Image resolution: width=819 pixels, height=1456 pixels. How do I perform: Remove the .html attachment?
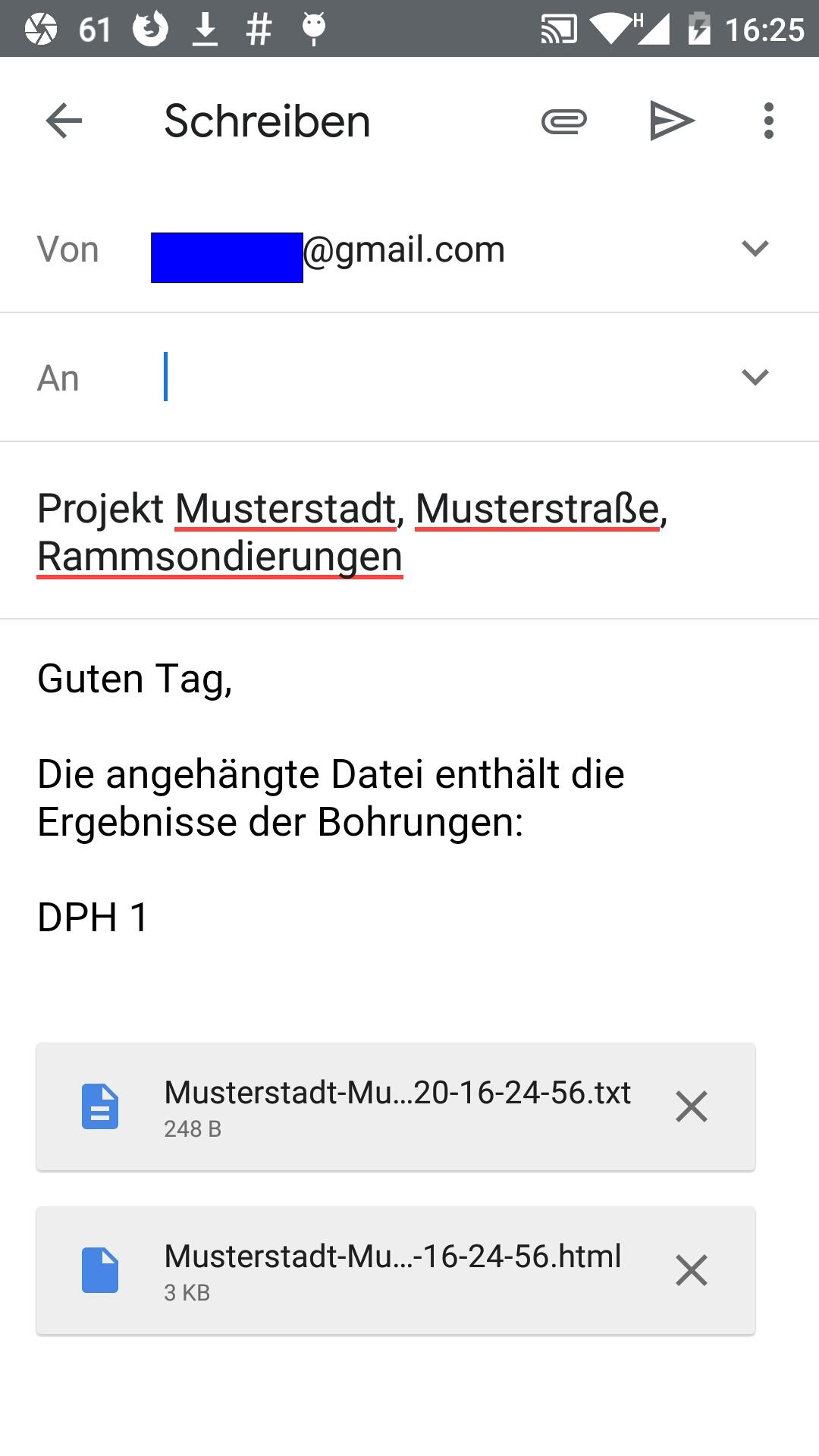(692, 1271)
